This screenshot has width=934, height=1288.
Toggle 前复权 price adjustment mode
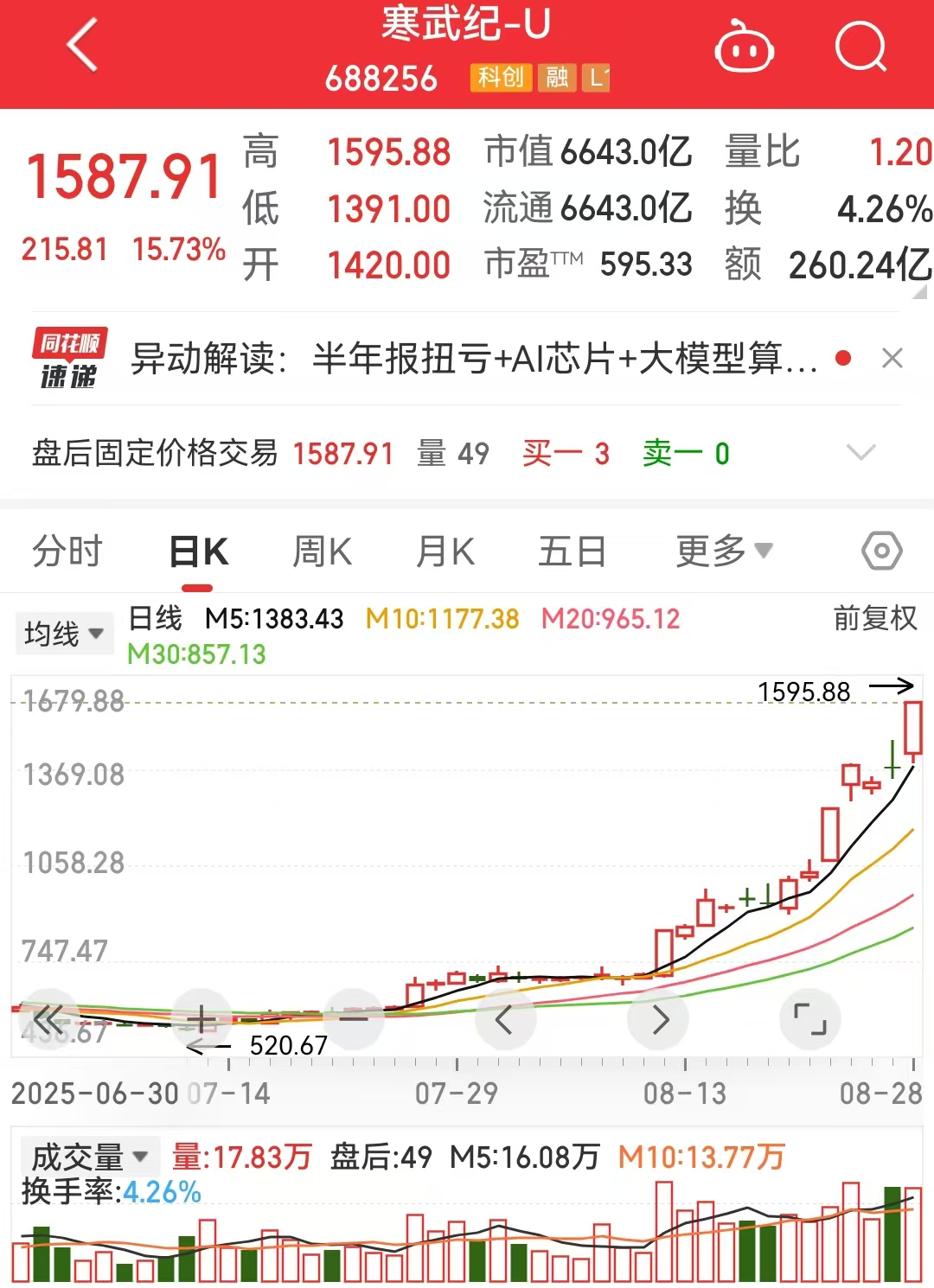pos(873,618)
